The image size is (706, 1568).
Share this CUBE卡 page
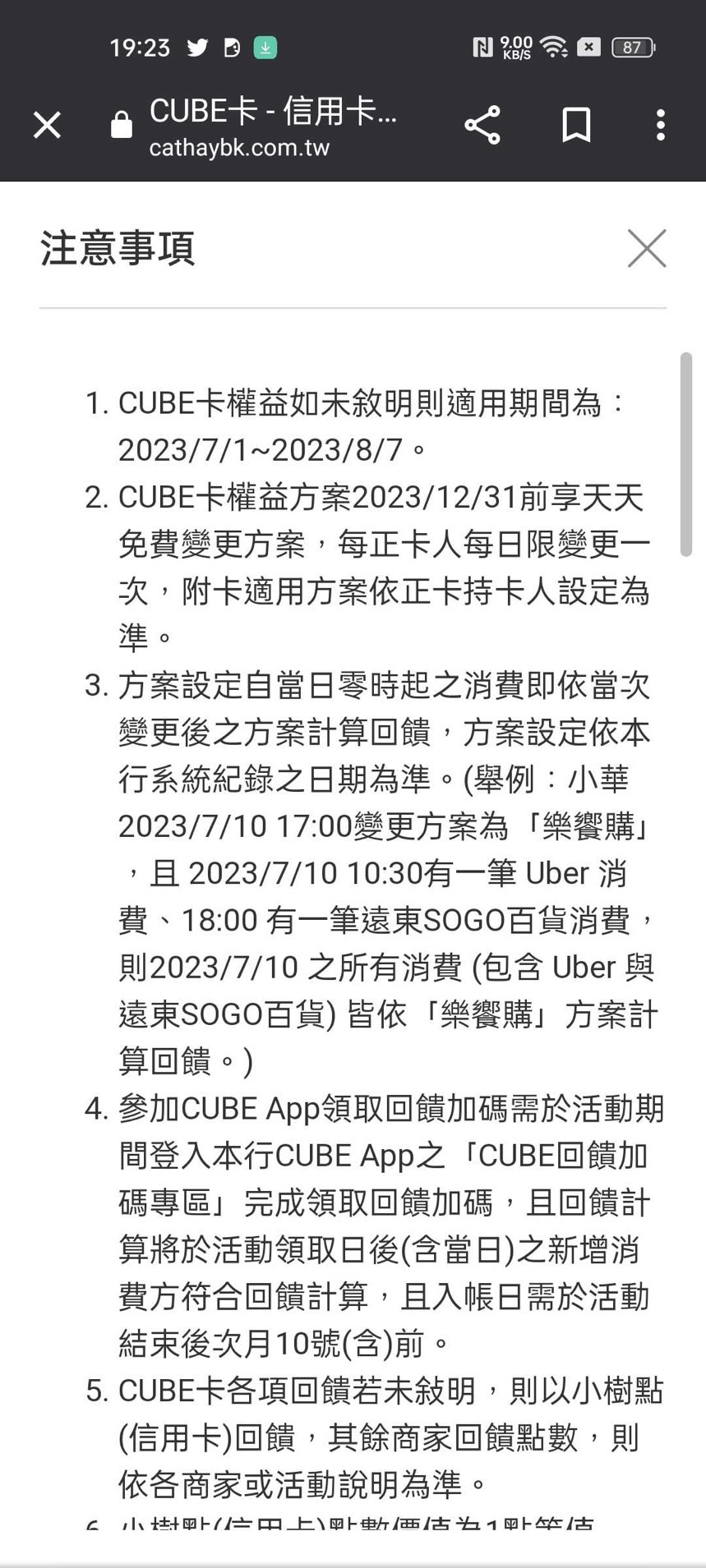[482, 126]
